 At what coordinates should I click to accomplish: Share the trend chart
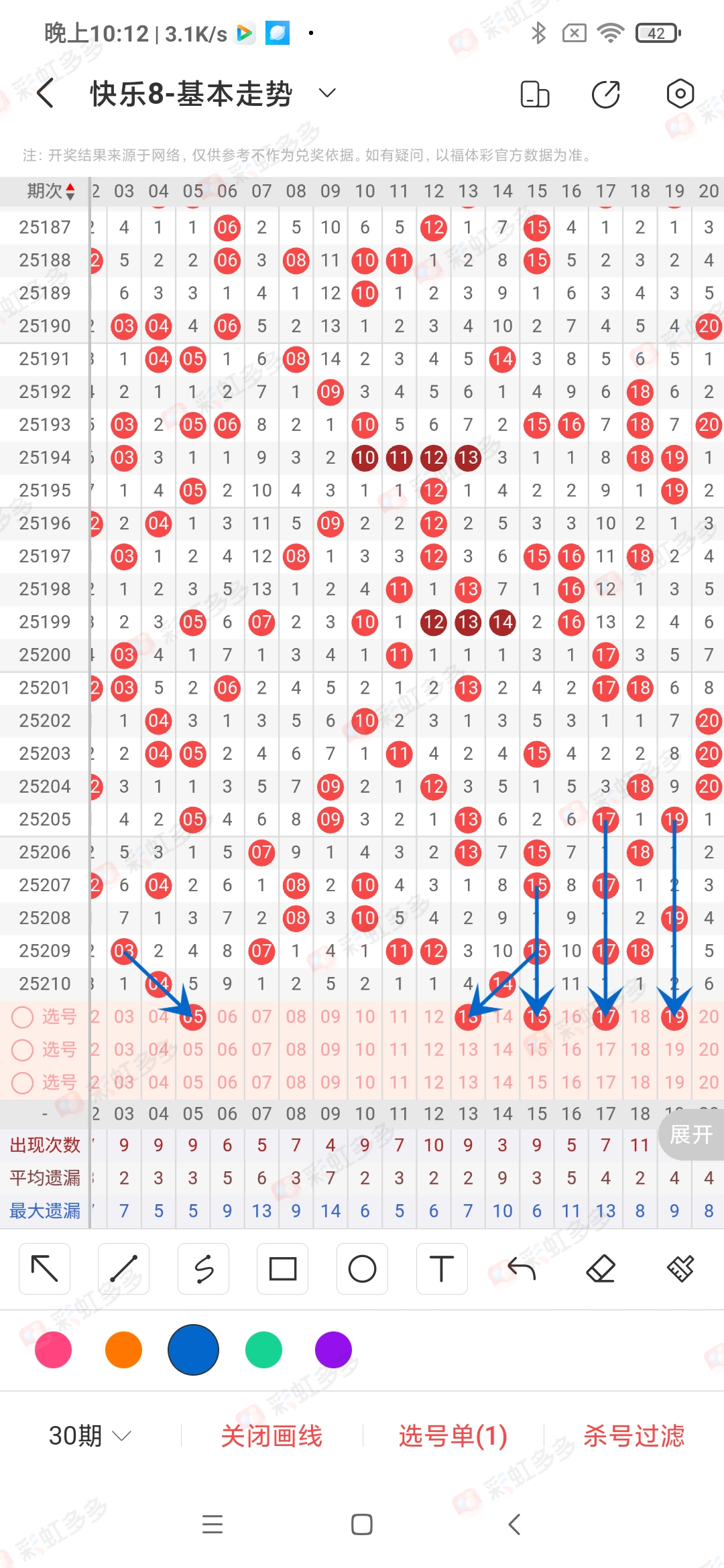pos(606,94)
